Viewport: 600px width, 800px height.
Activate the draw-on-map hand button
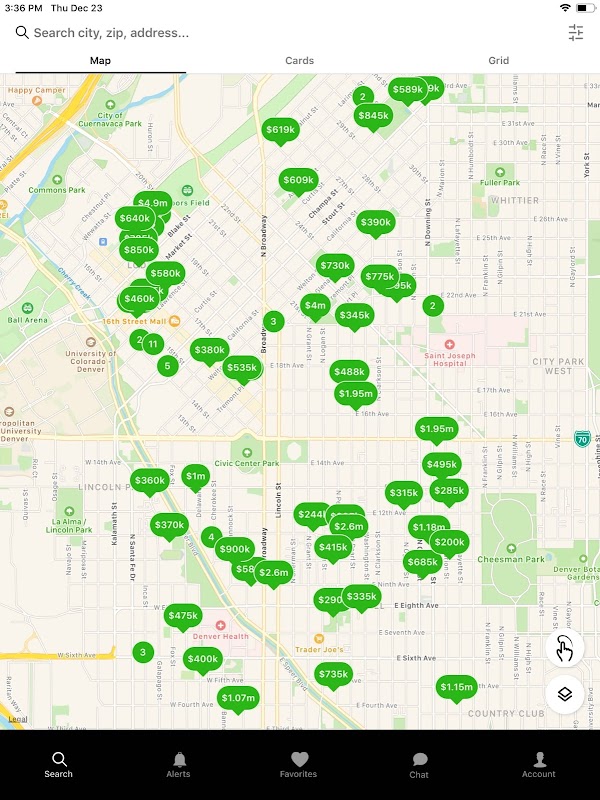click(x=564, y=648)
